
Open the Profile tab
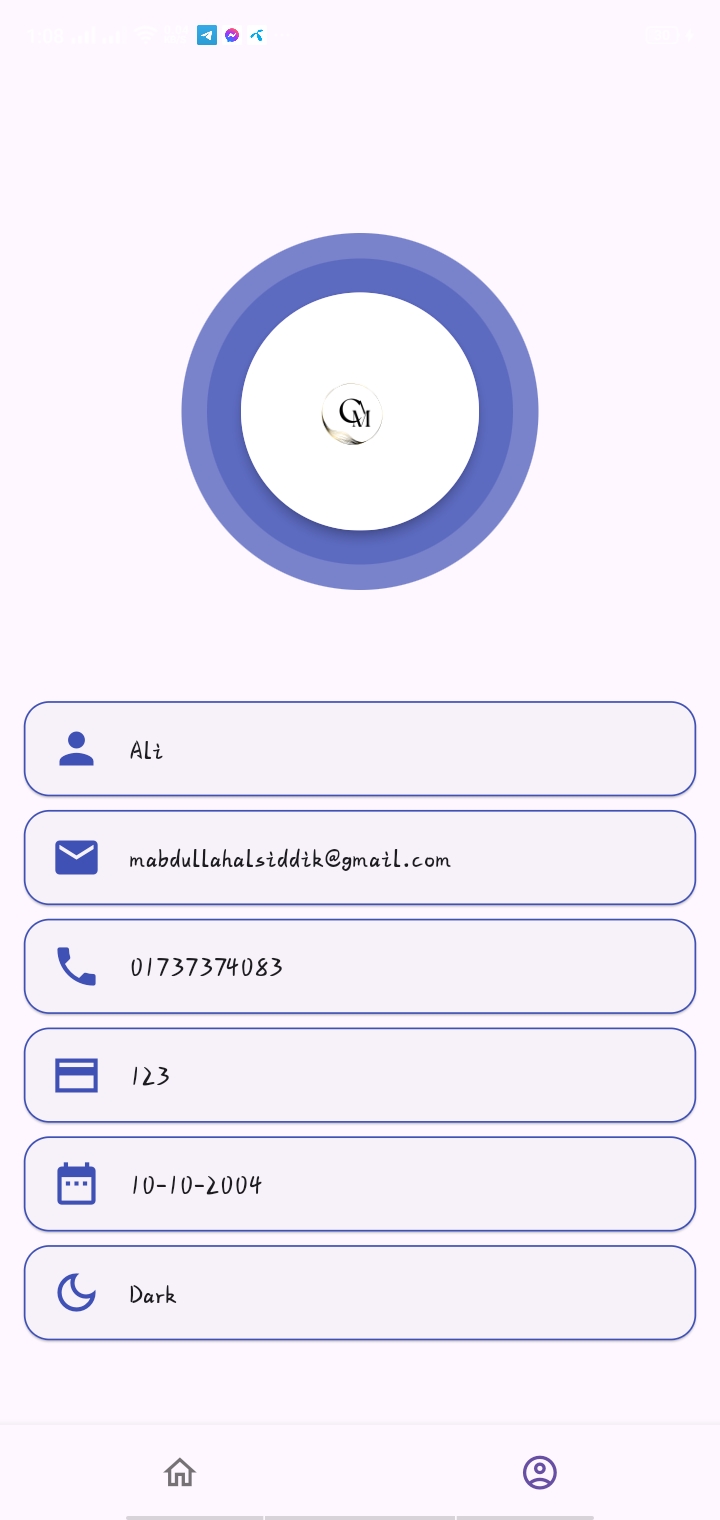tap(540, 1472)
